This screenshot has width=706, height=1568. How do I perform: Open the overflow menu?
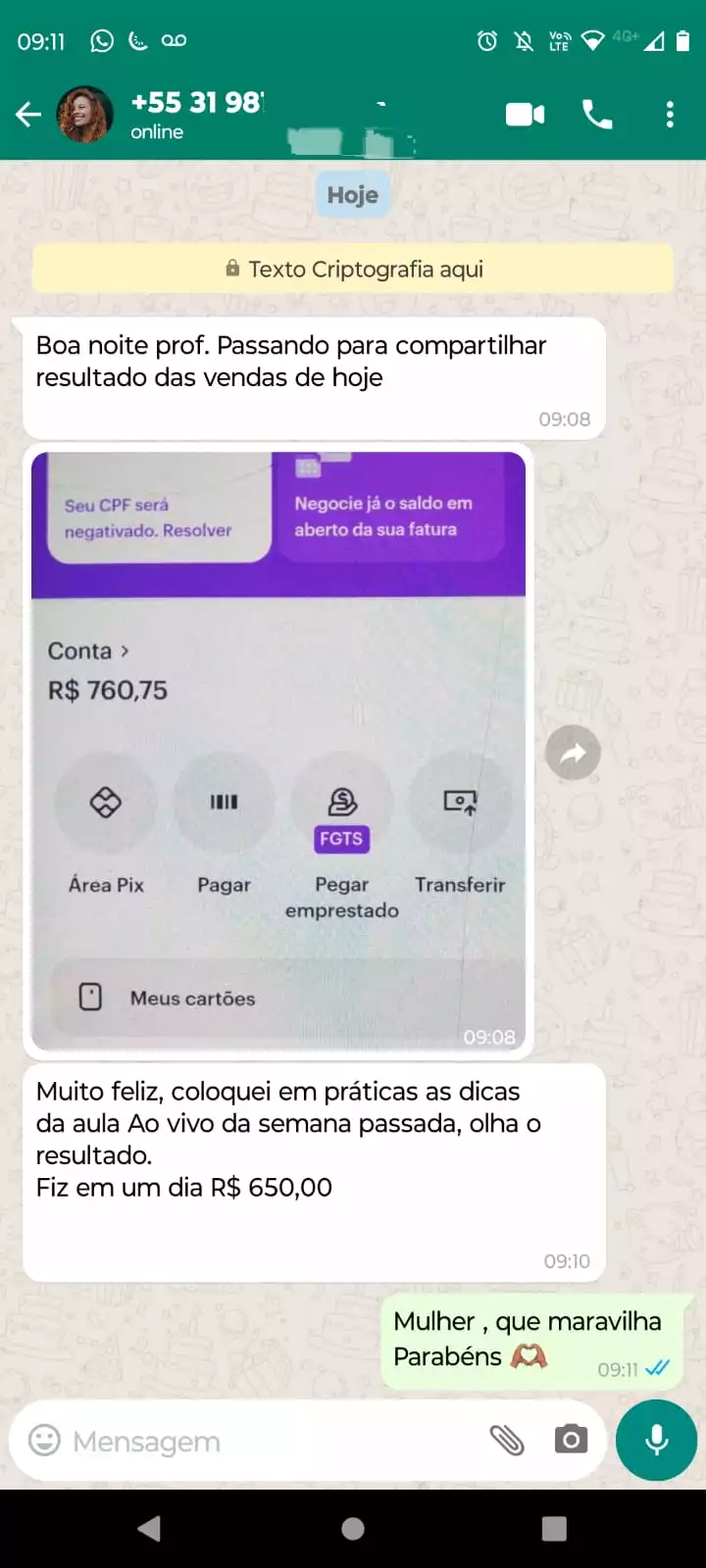pyautogui.click(x=670, y=115)
